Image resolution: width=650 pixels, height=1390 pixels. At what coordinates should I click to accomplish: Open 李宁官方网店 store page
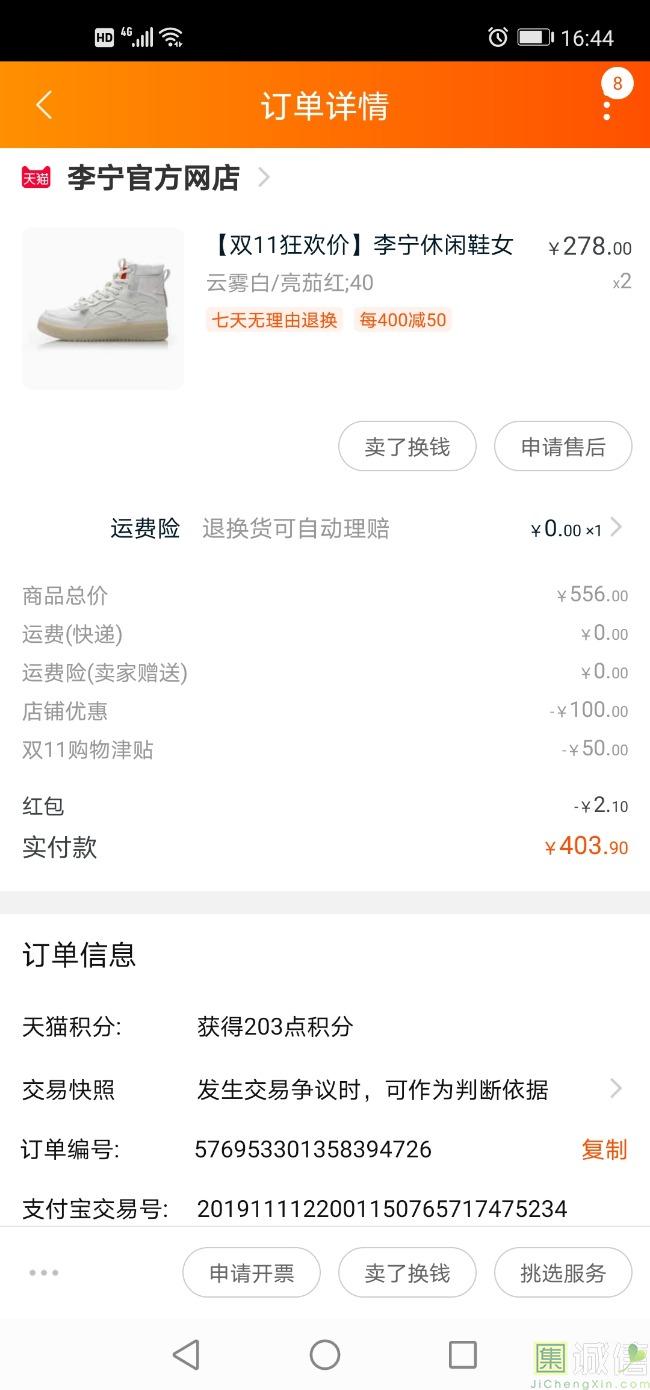[x=153, y=178]
